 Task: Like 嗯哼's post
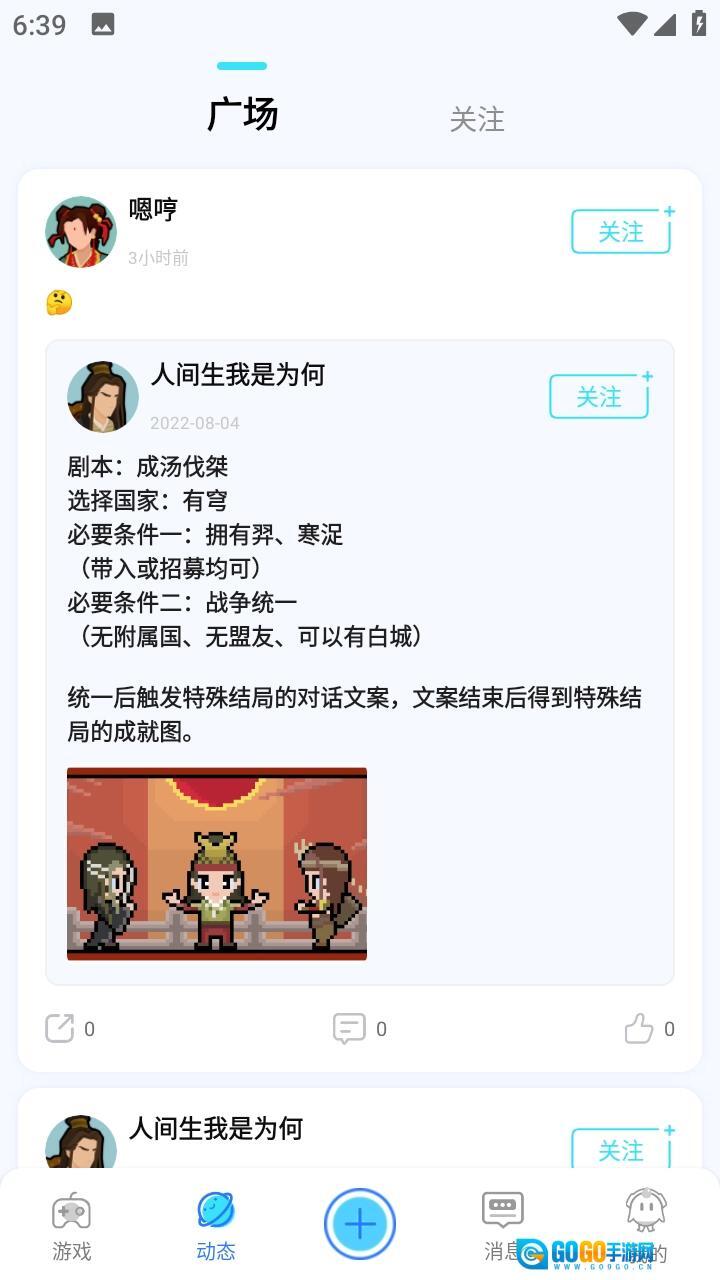point(639,1028)
